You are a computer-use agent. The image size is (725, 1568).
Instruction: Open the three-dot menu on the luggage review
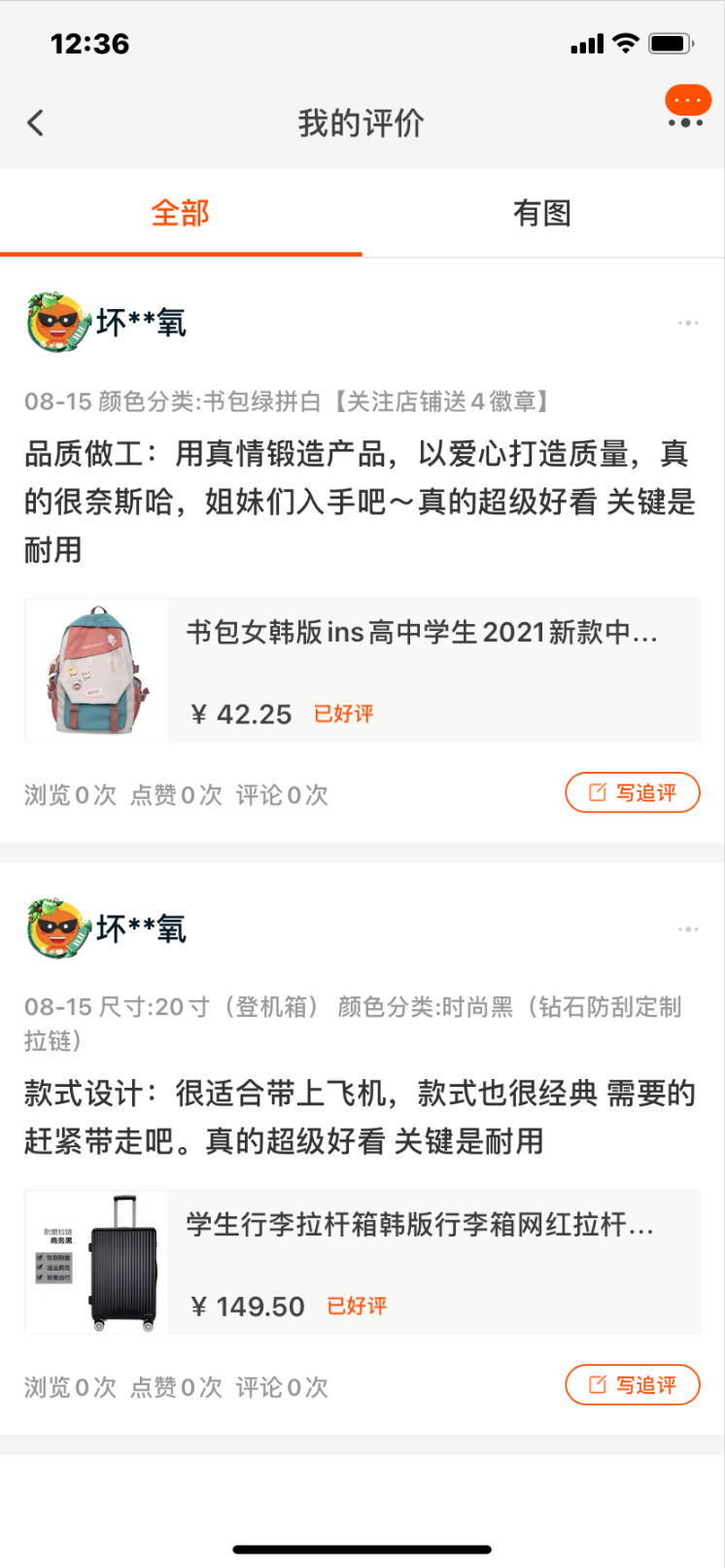[x=687, y=929]
